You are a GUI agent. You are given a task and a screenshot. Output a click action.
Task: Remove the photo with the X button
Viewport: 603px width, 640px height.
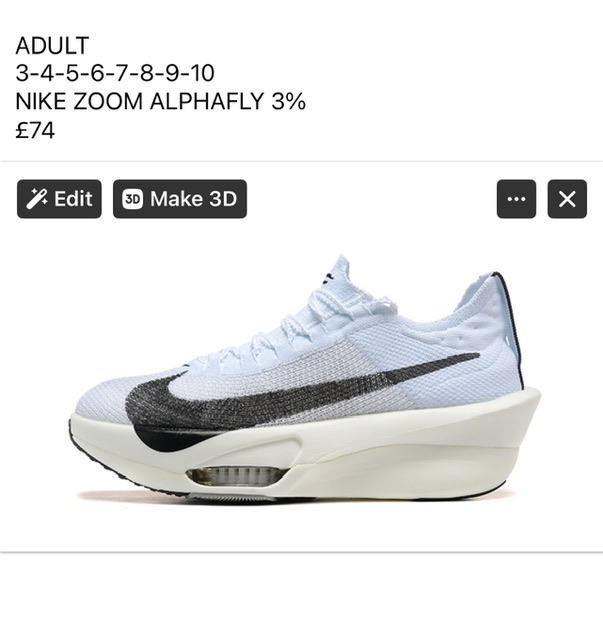(x=567, y=199)
